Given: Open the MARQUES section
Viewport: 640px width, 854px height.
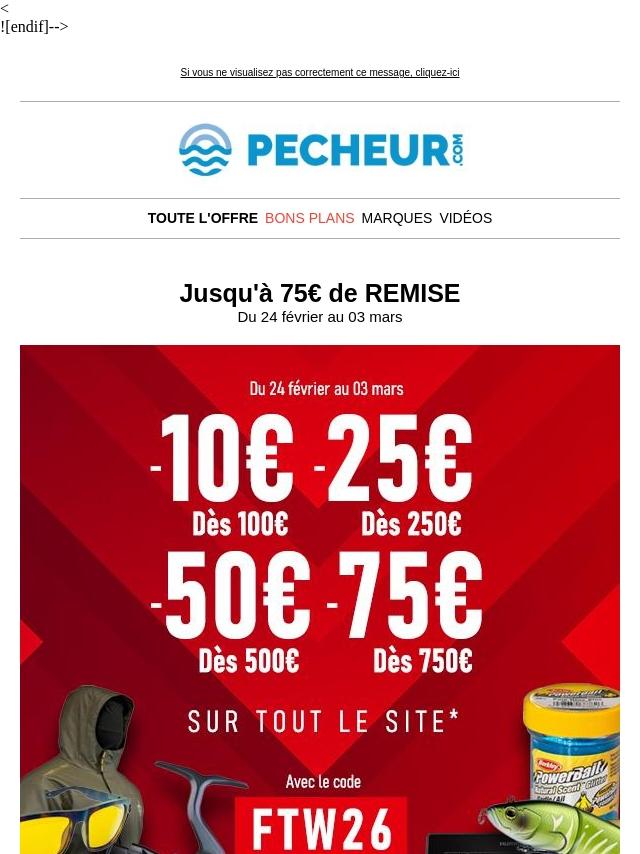Looking at the screenshot, I should pos(396,218).
